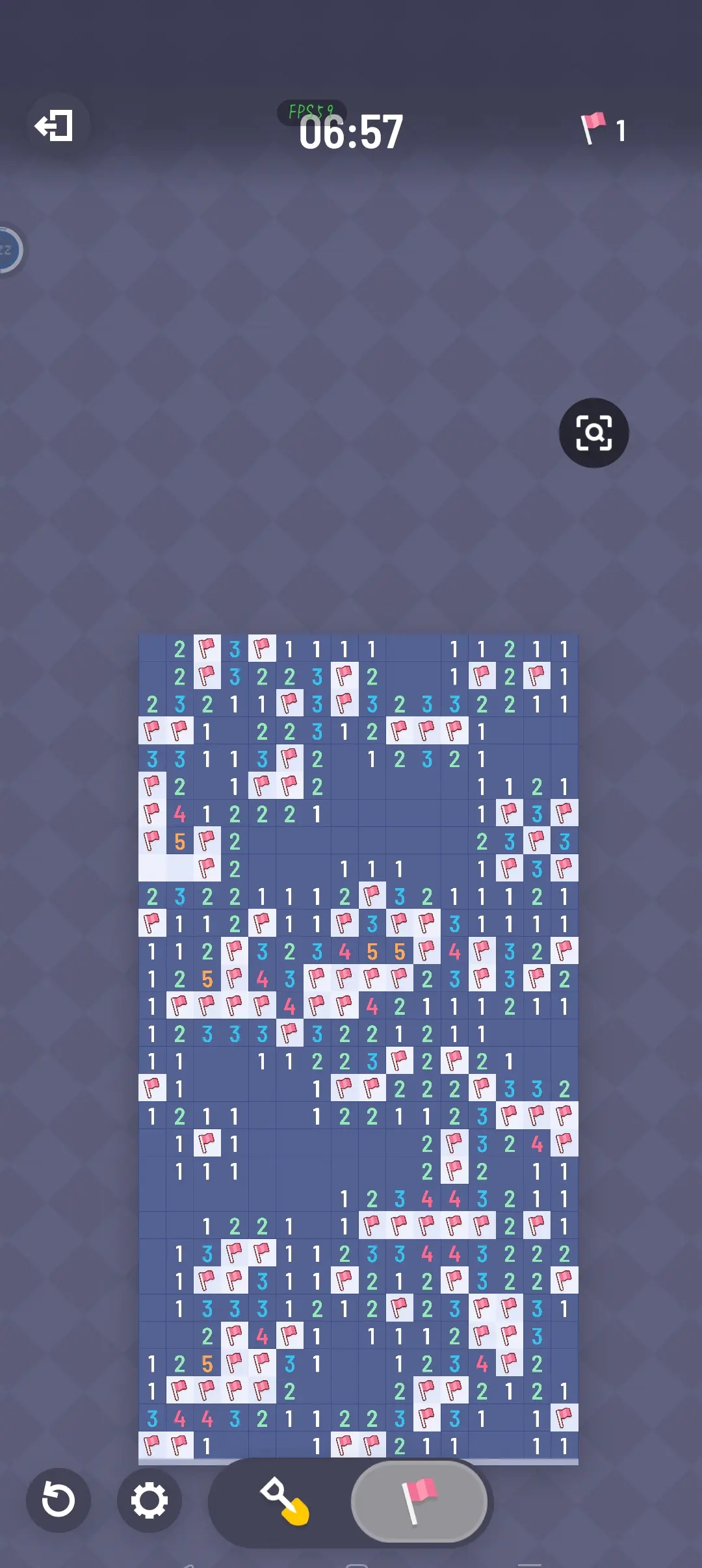Open the zoom/magnify board view

click(593, 433)
